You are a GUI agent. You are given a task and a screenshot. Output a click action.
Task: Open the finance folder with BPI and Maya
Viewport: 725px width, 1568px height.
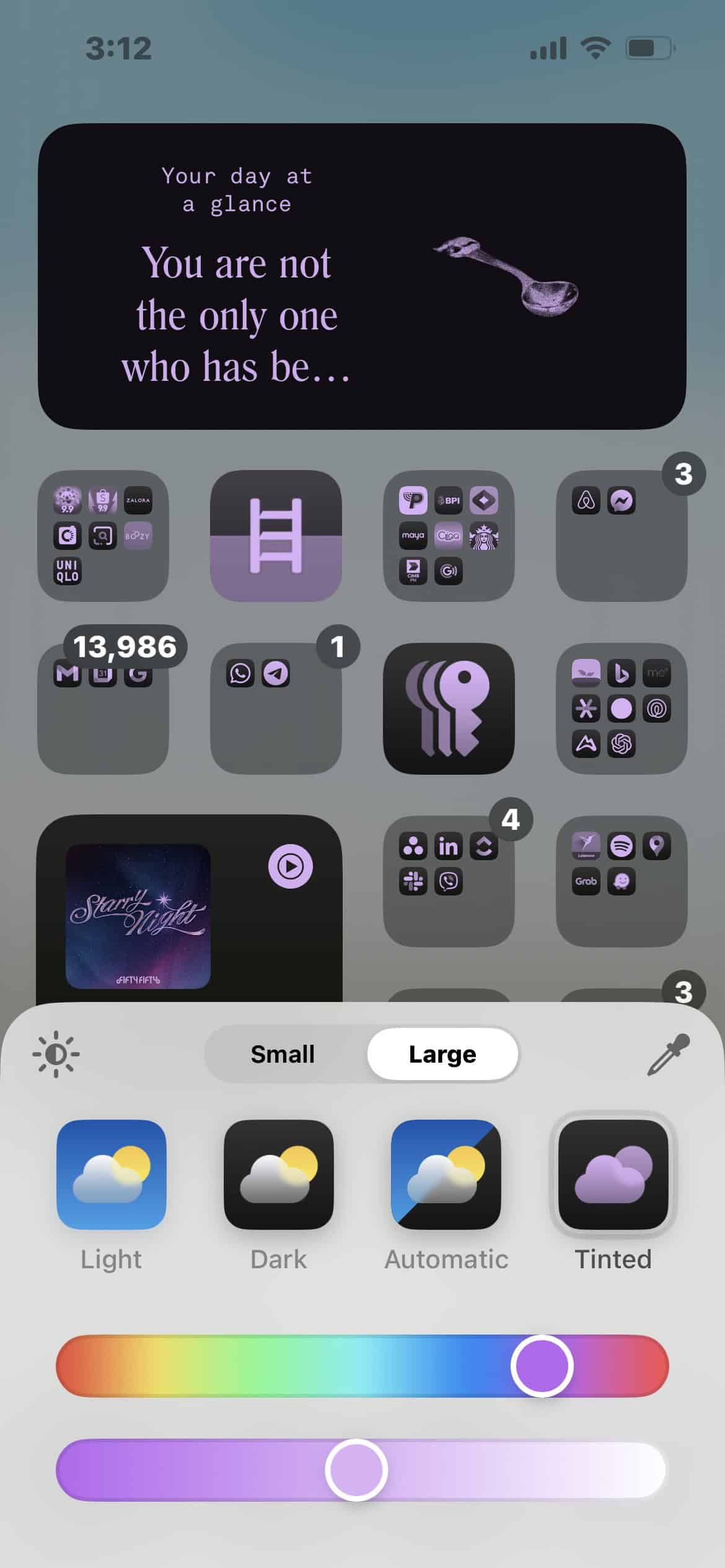tap(449, 536)
